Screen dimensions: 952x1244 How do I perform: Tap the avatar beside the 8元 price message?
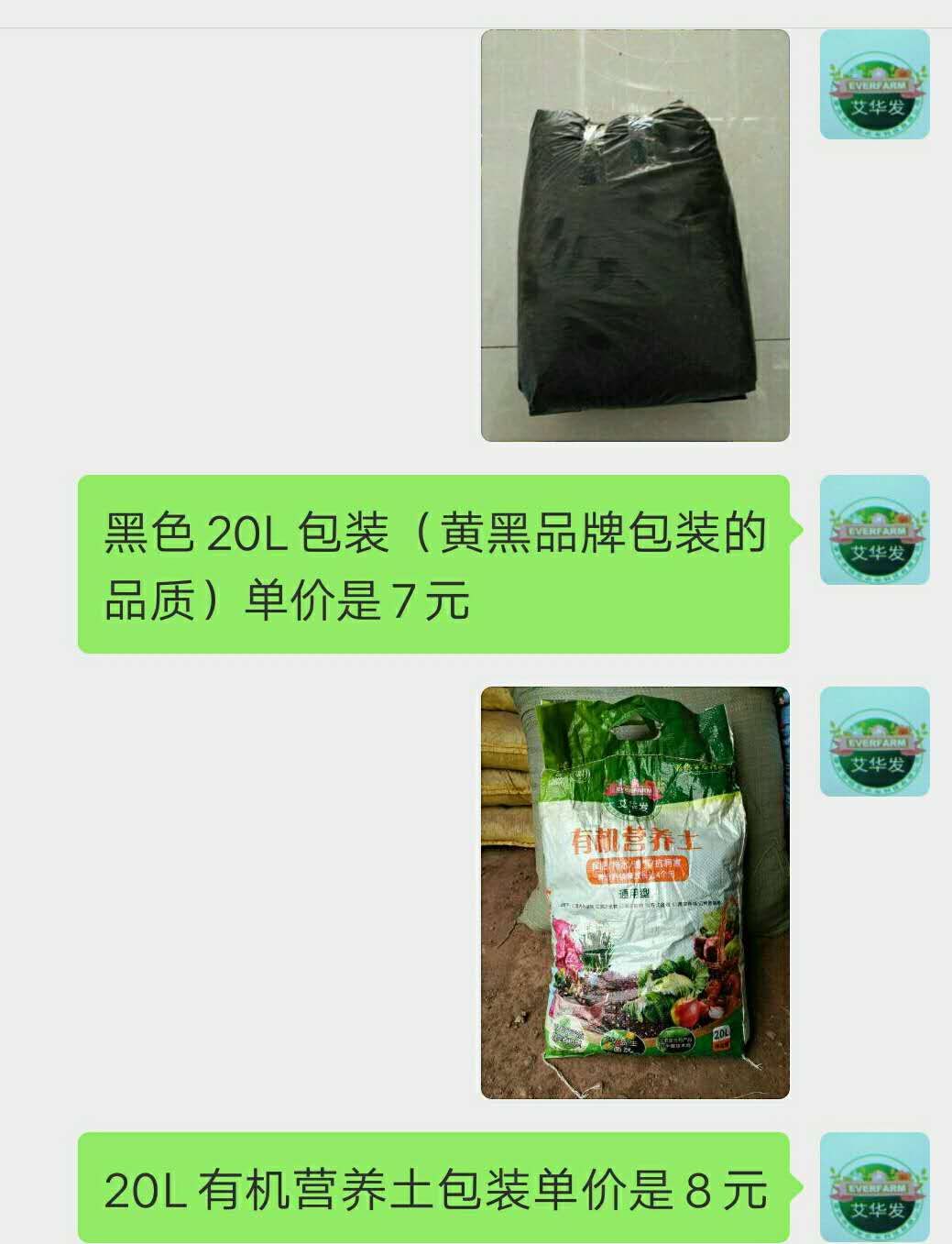874,1186
